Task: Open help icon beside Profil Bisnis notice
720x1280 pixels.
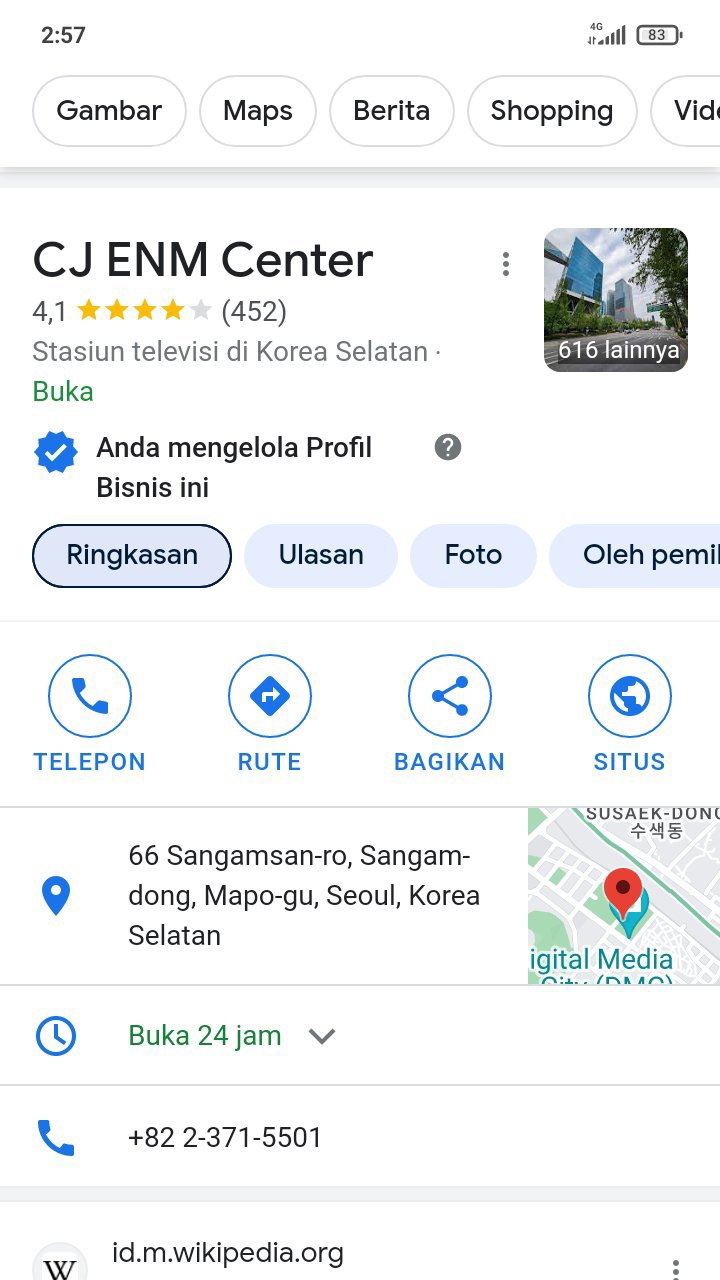Action: [x=448, y=447]
